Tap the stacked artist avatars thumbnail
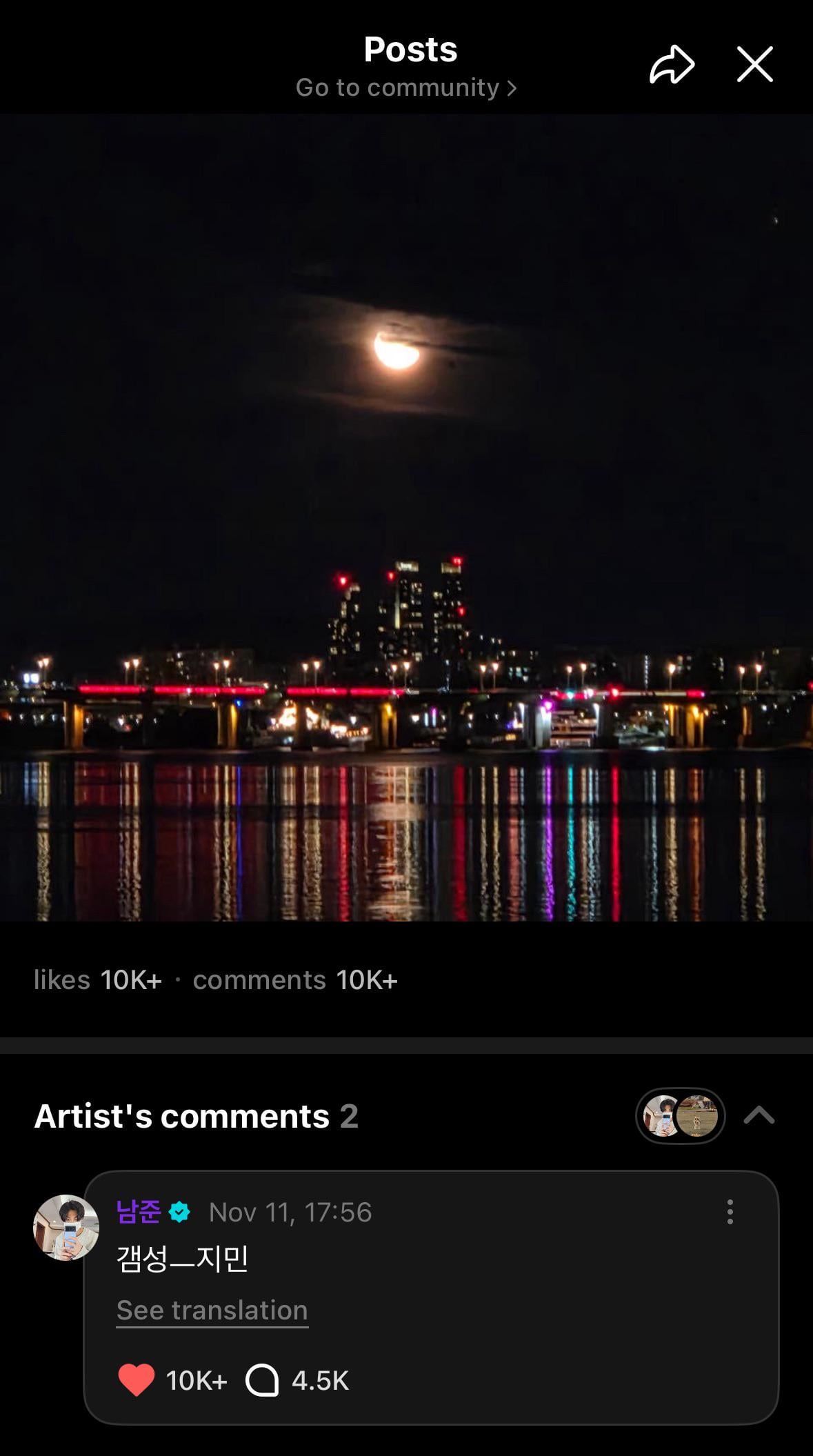The width and height of the screenshot is (813, 1456). click(x=679, y=1116)
